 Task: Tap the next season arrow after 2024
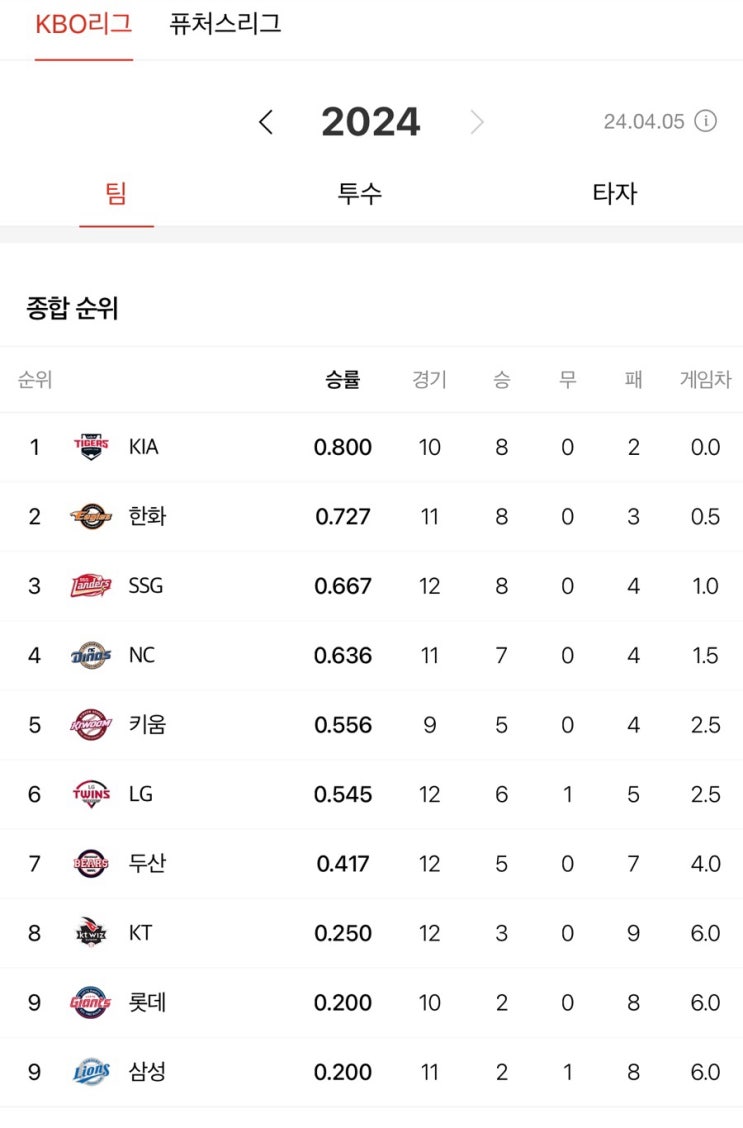pyautogui.click(x=477, y=122)
